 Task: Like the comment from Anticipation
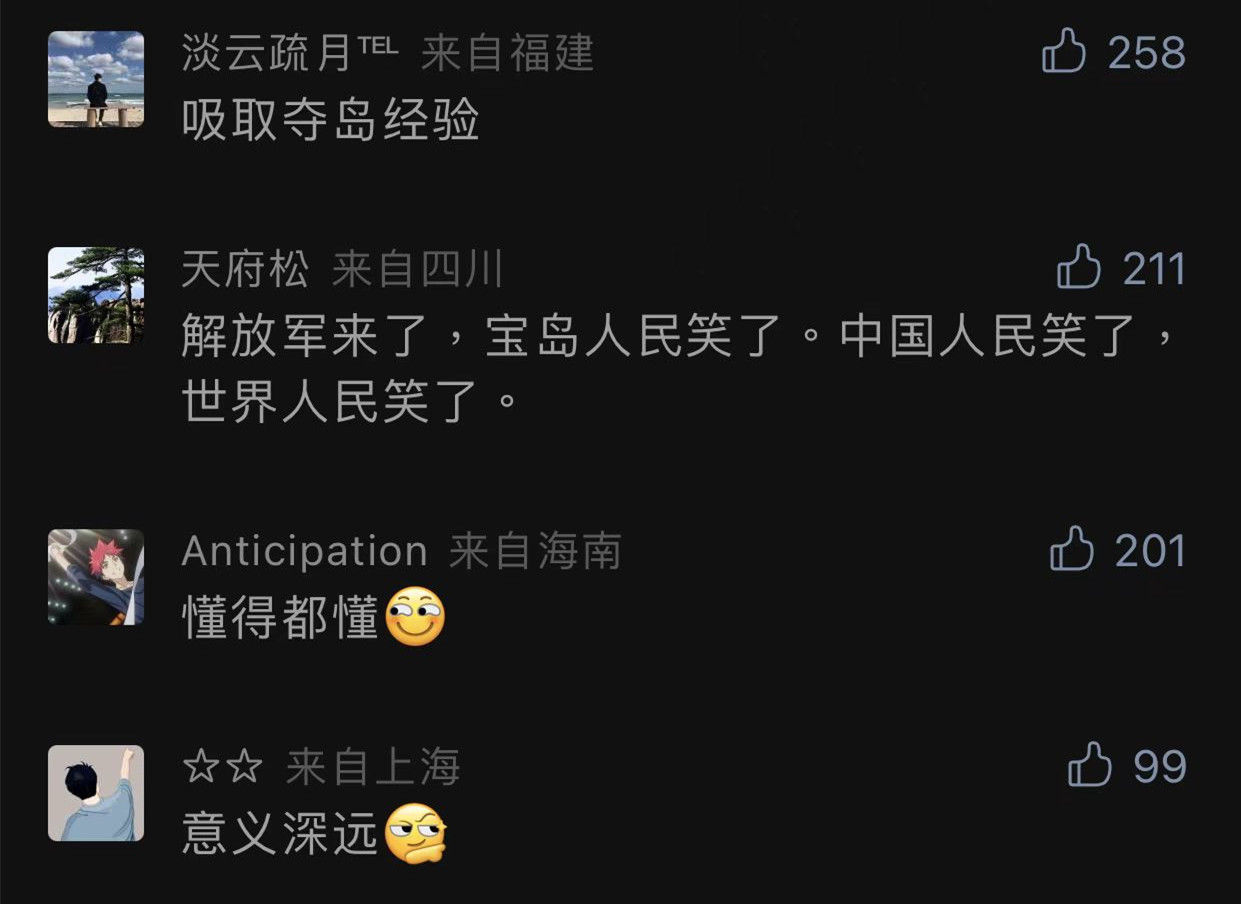point(1071,551)
